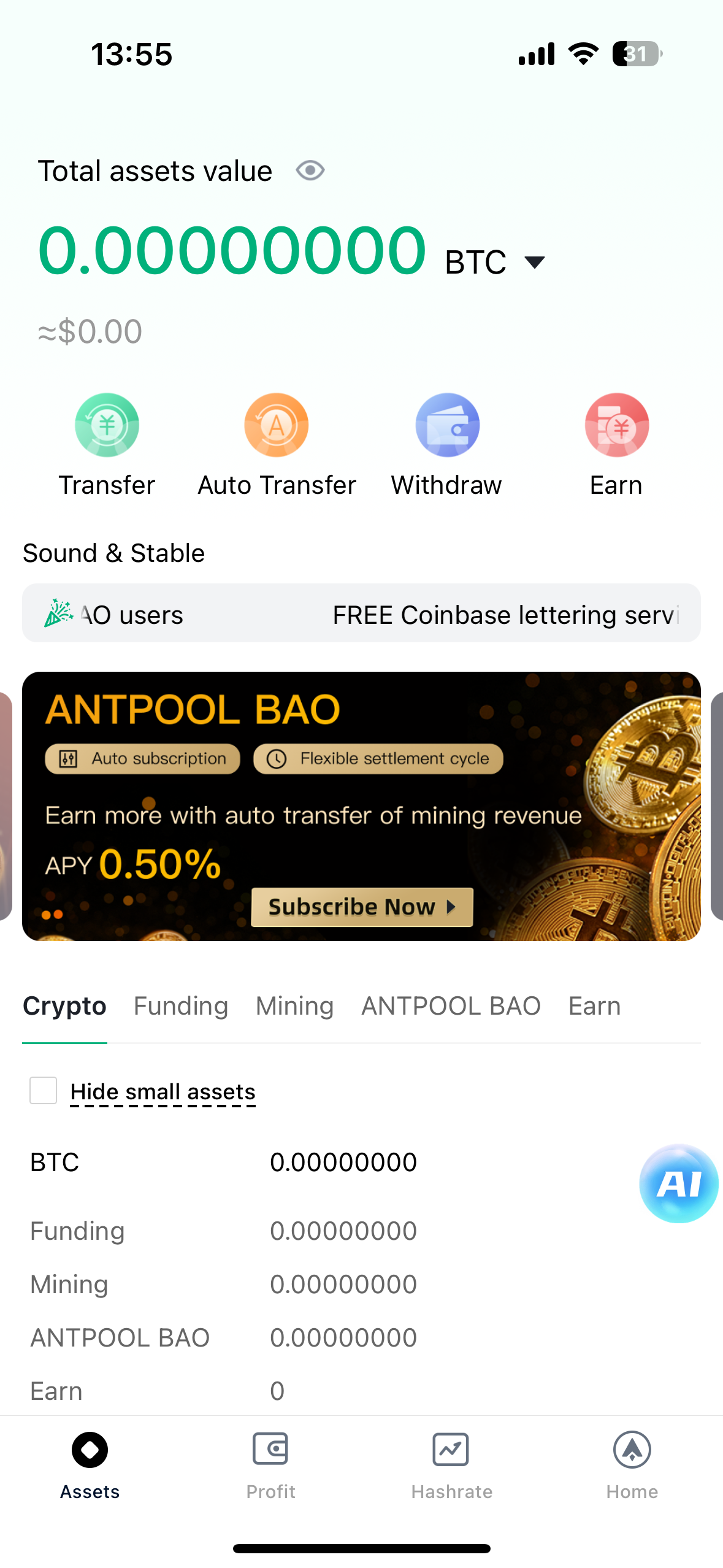Tap Subscribe Now on ANTPOOL BAO banner

pyautogui.click(x=362, y=907)
